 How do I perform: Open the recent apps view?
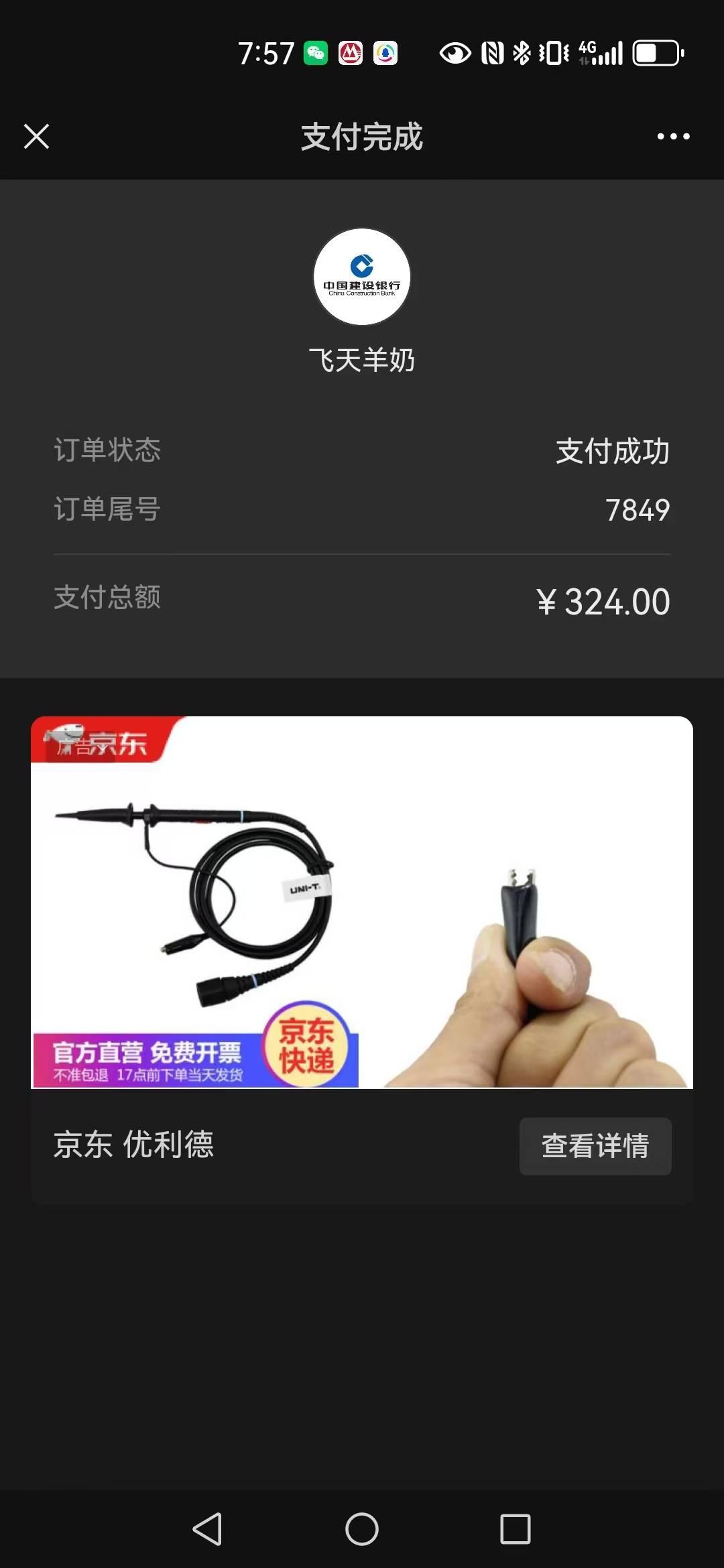(516, 1529)
